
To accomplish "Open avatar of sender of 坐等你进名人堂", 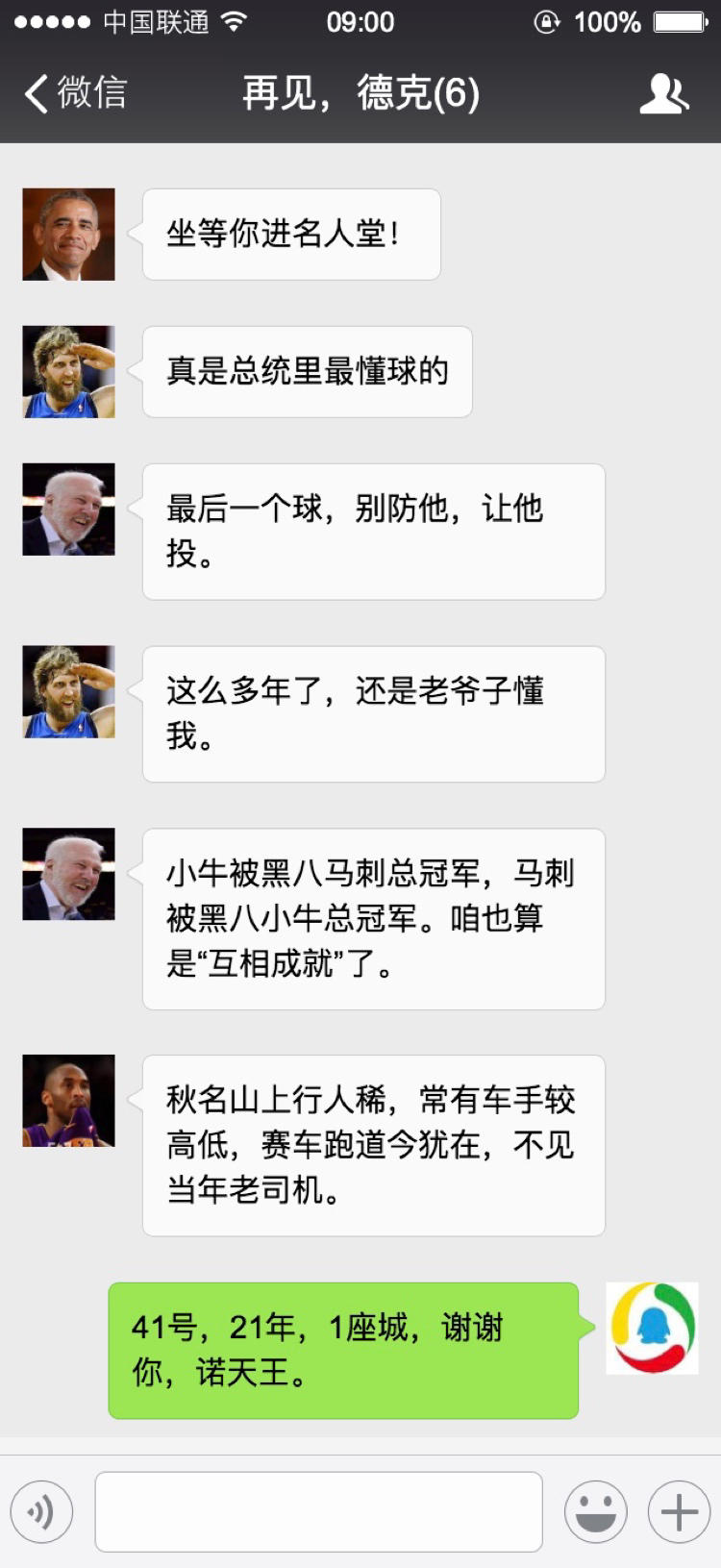I will [68, 235].
